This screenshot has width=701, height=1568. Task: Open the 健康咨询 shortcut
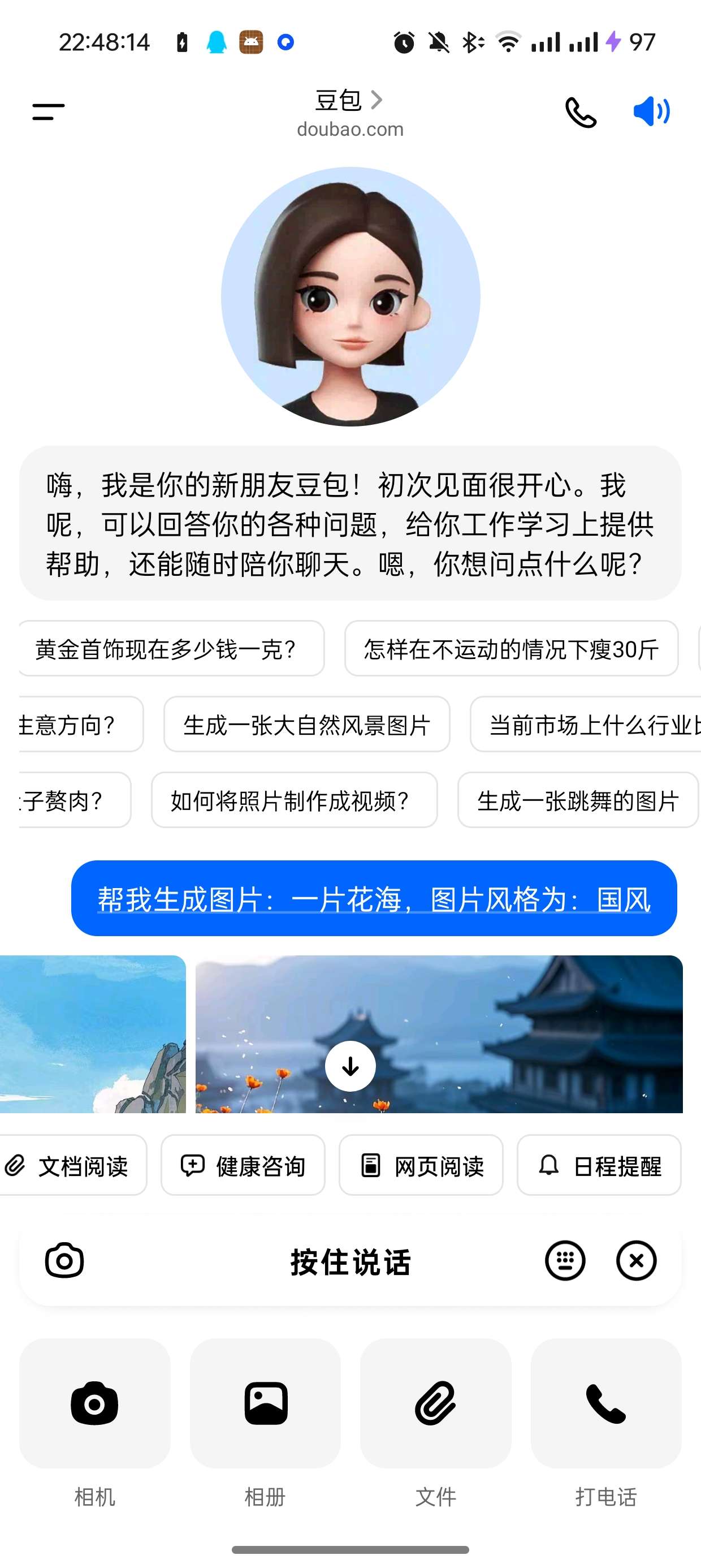[x=243, y=1166]
